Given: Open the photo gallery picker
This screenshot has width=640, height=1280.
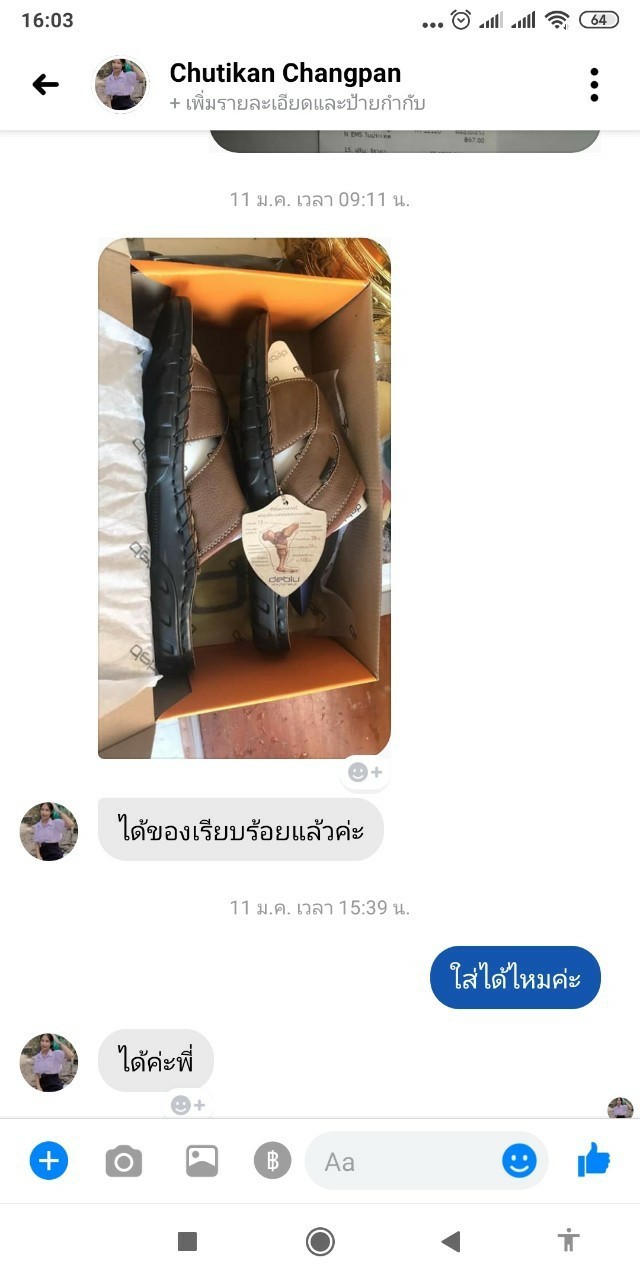Looking at the screenshot, I should click(201, 1161).
